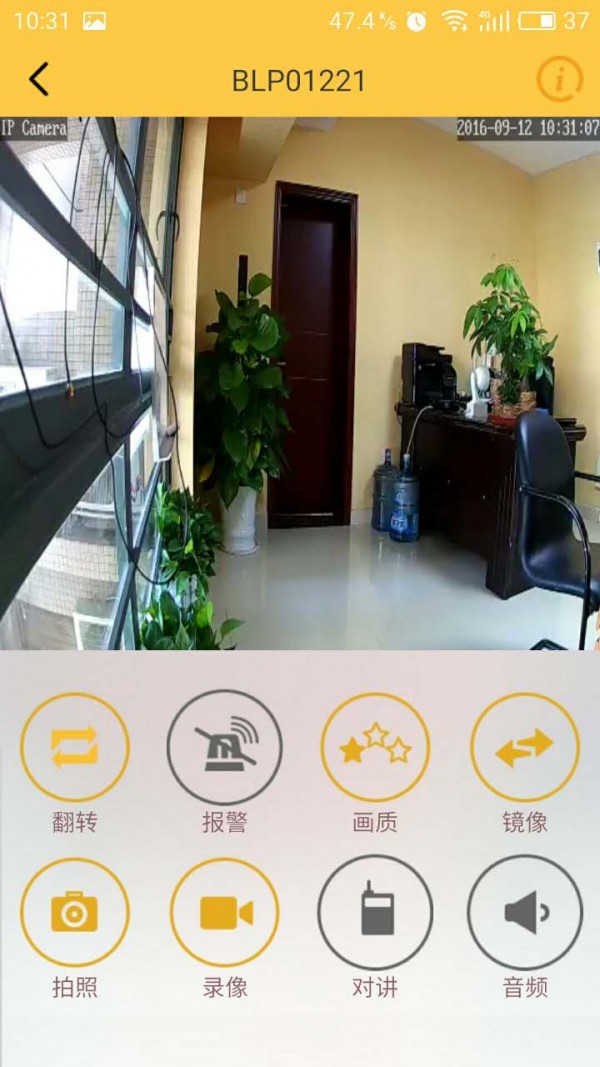This screenshot has width=600, height=1067.
Task: Open the camera info icon
Action: click(559, 78)
